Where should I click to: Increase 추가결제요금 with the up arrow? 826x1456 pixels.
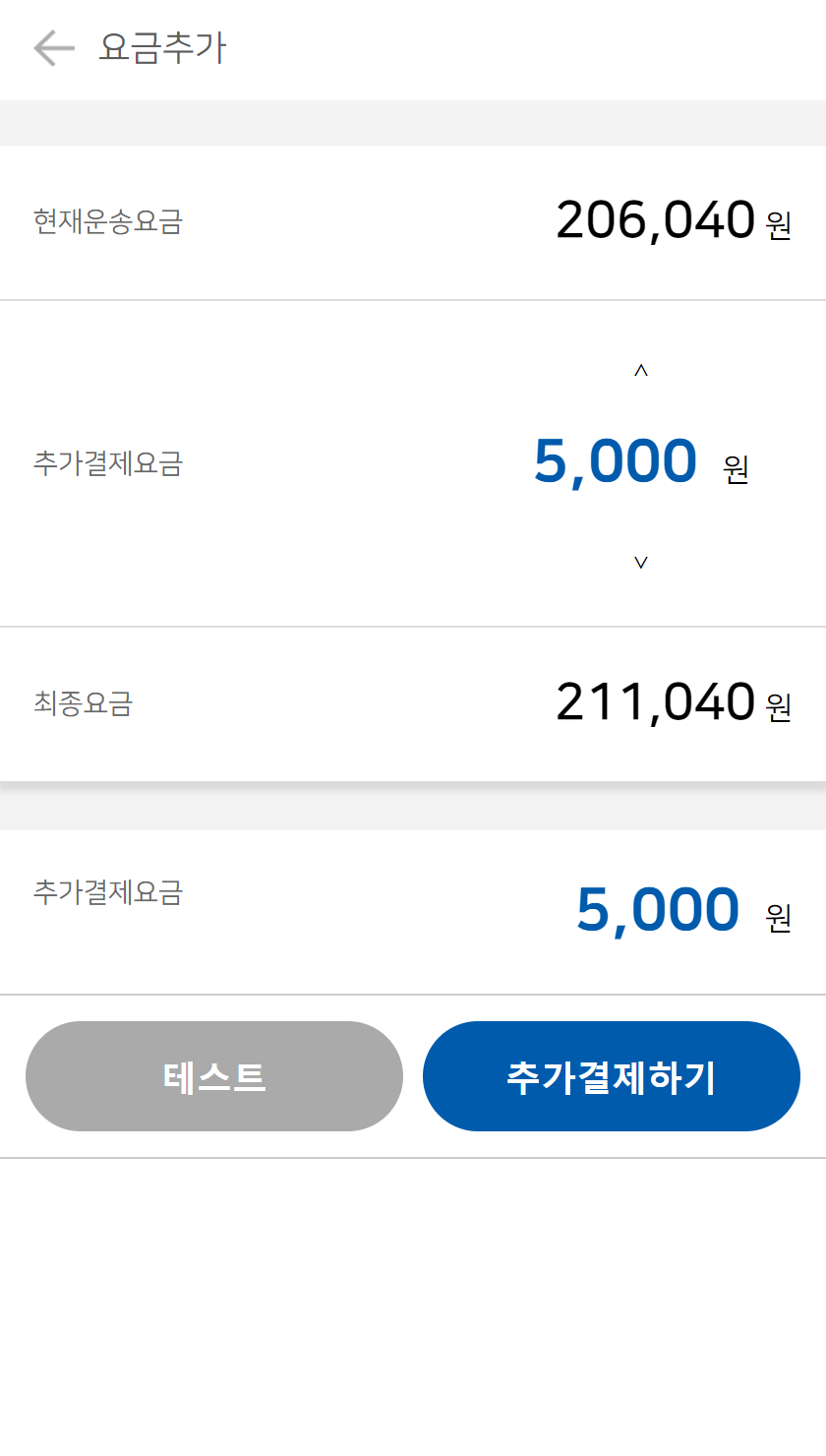641,371
